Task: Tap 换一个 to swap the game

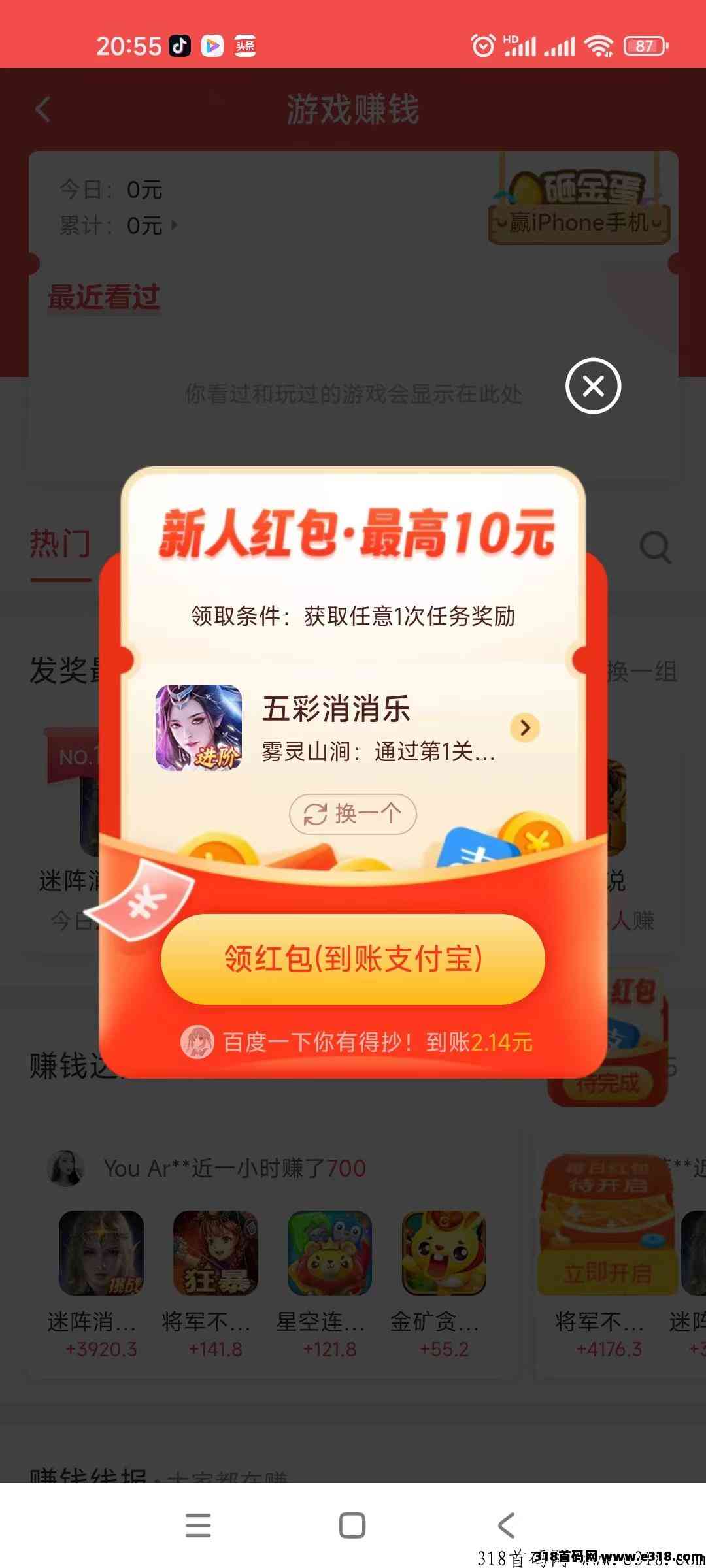Action: [x=352, y=814]
